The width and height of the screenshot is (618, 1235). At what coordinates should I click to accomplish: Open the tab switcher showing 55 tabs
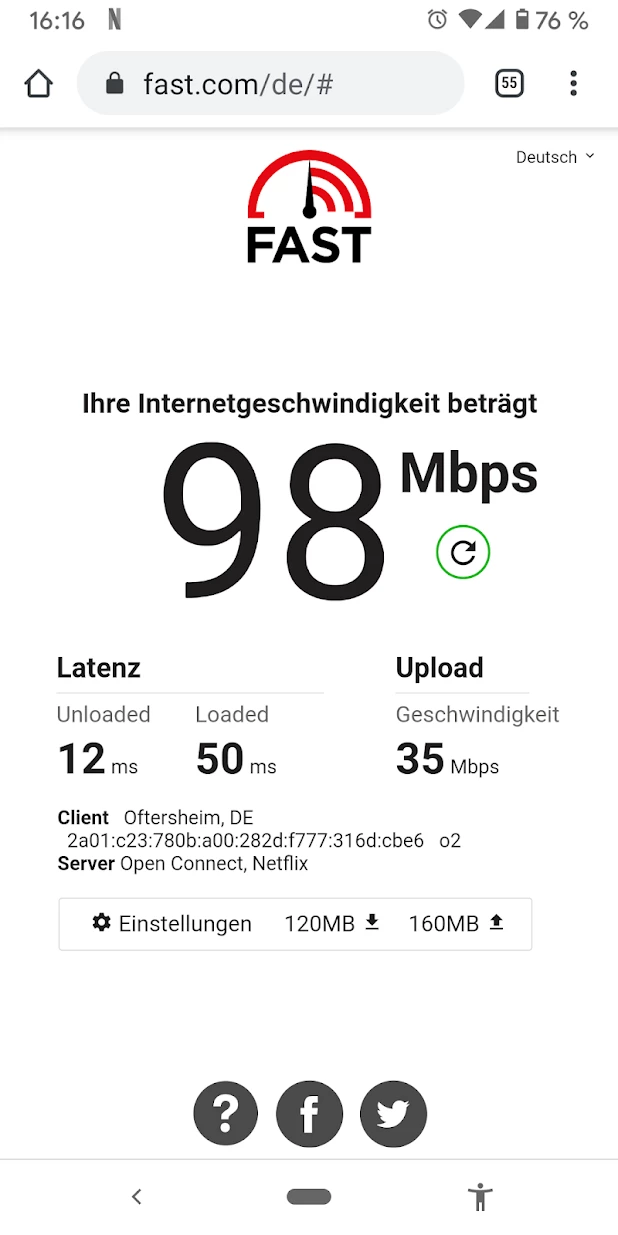pos(509,84)
